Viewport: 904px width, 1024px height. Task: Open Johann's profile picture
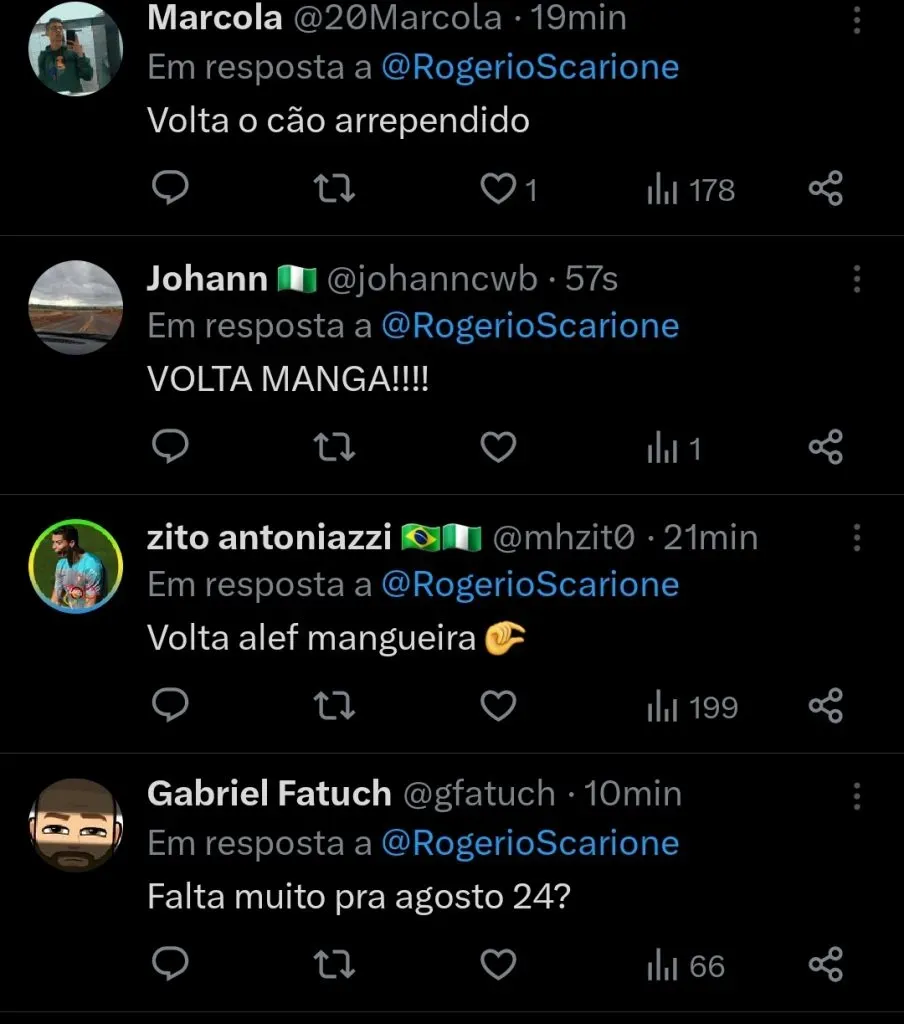pos(75,307)
